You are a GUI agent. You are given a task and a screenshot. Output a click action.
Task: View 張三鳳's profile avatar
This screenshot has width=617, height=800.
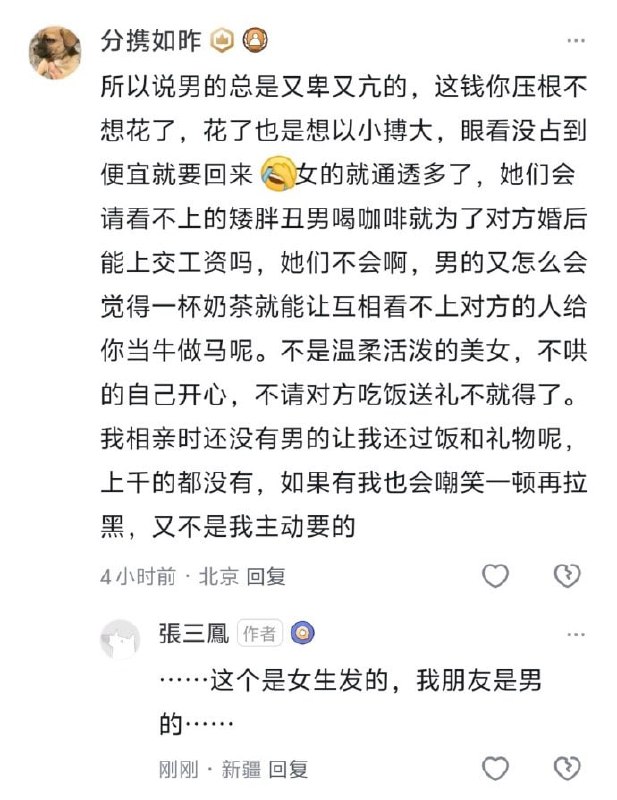tap(119, 639)
